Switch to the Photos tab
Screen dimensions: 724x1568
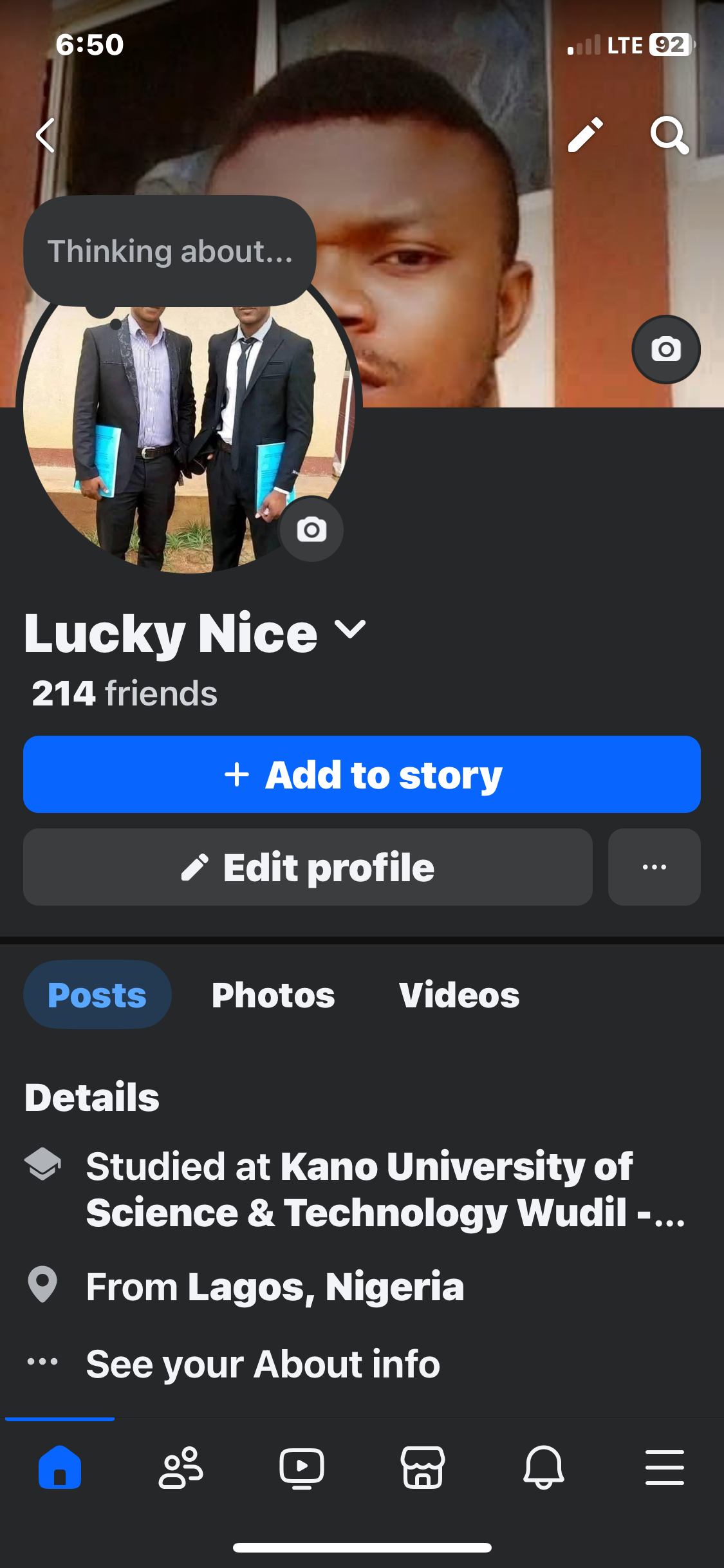[x=273, y=995]
